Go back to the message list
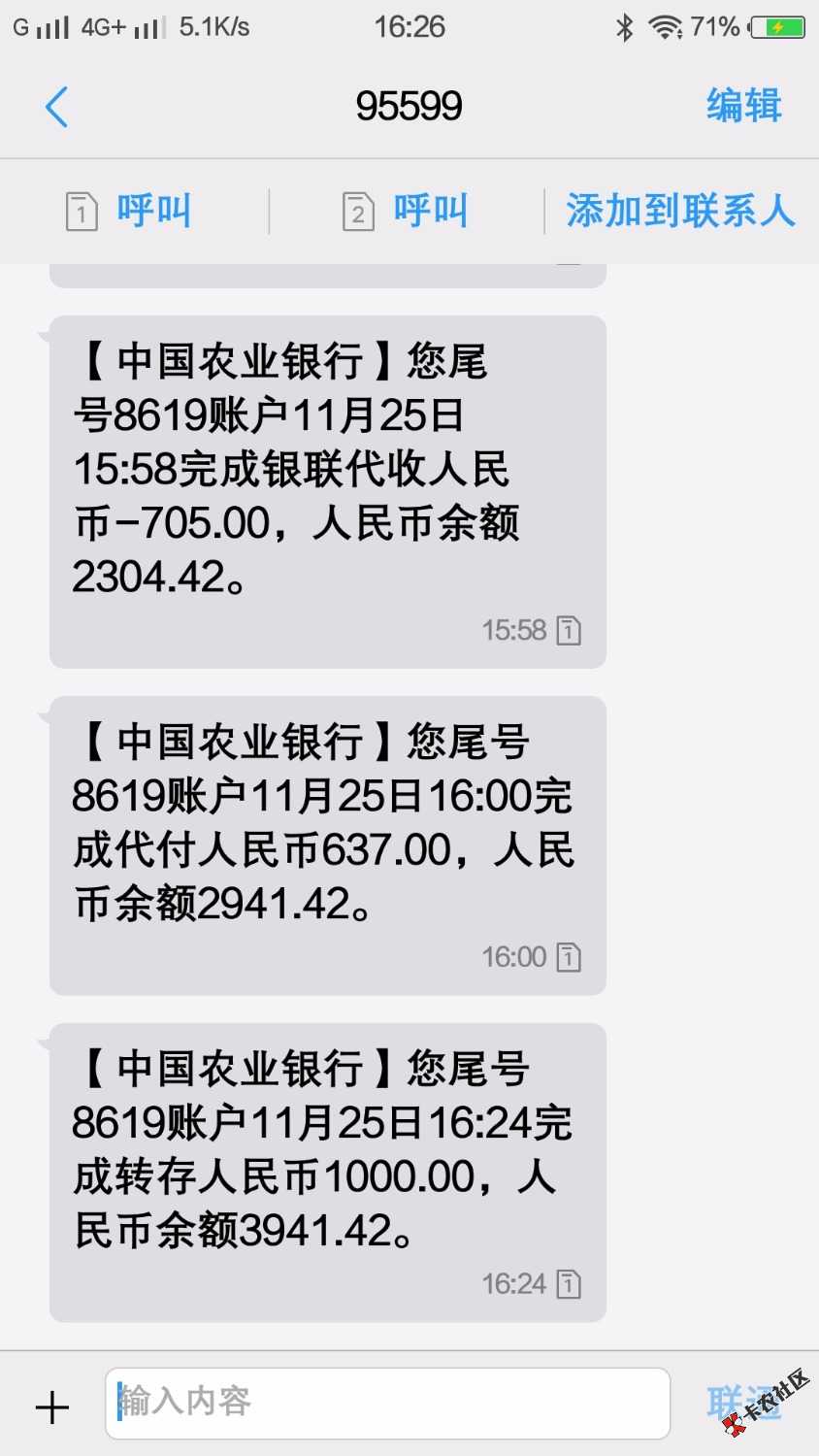Image resolution: width=819 pixels, height=1456 pixels. tap(56, 107)
